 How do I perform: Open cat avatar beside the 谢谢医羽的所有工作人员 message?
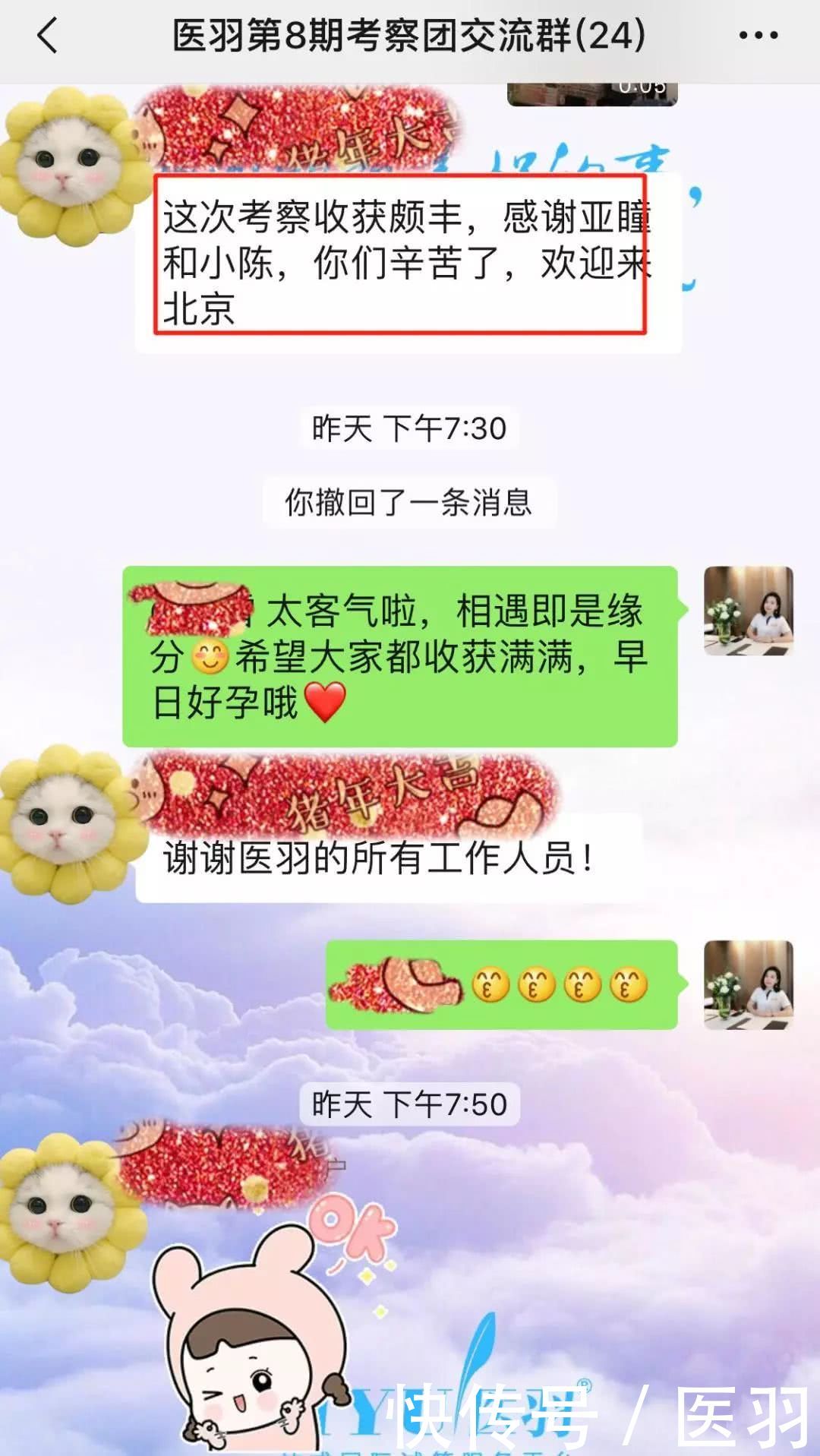(68, 824)
